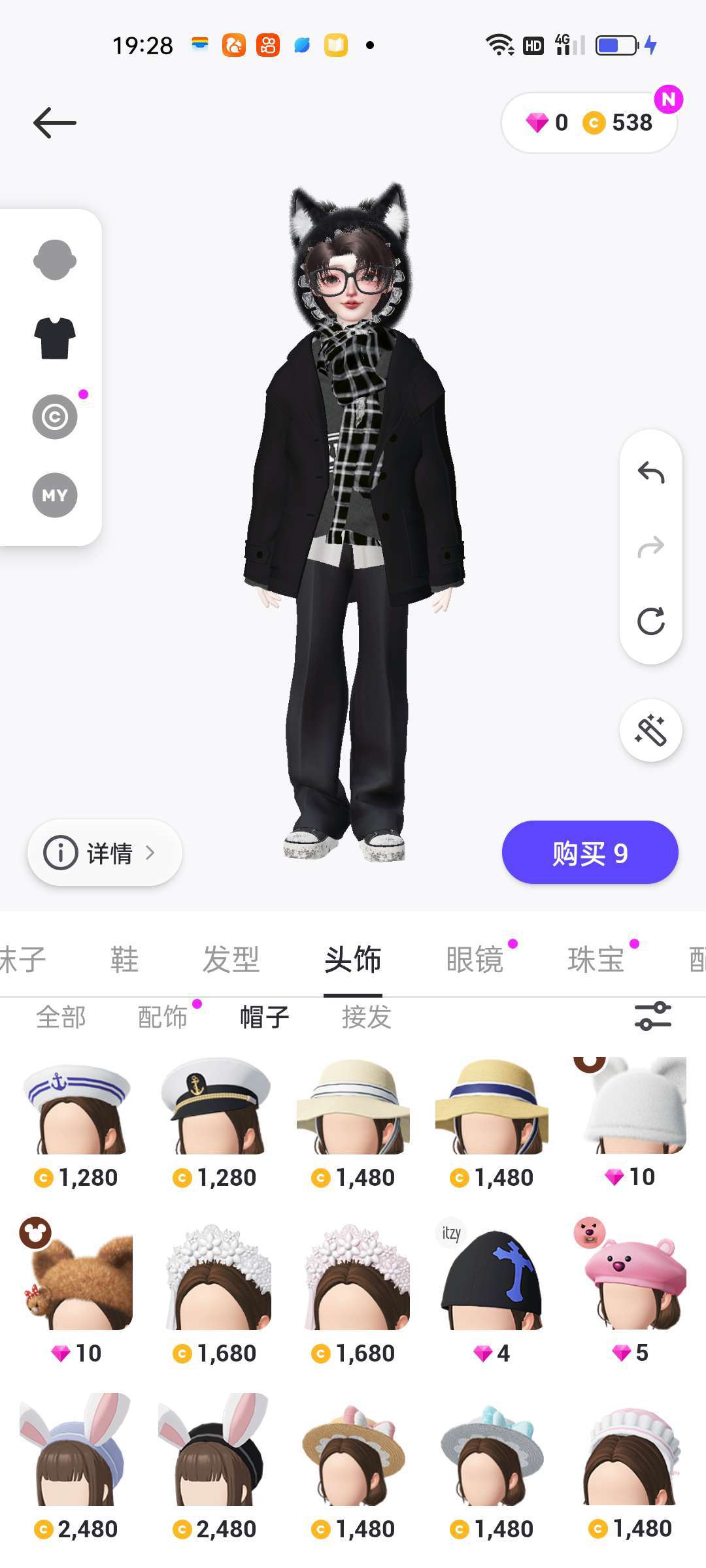Tap the magic wand button
The width and height of the screenshot is (706, 1568).
click(x=651, y=730)
